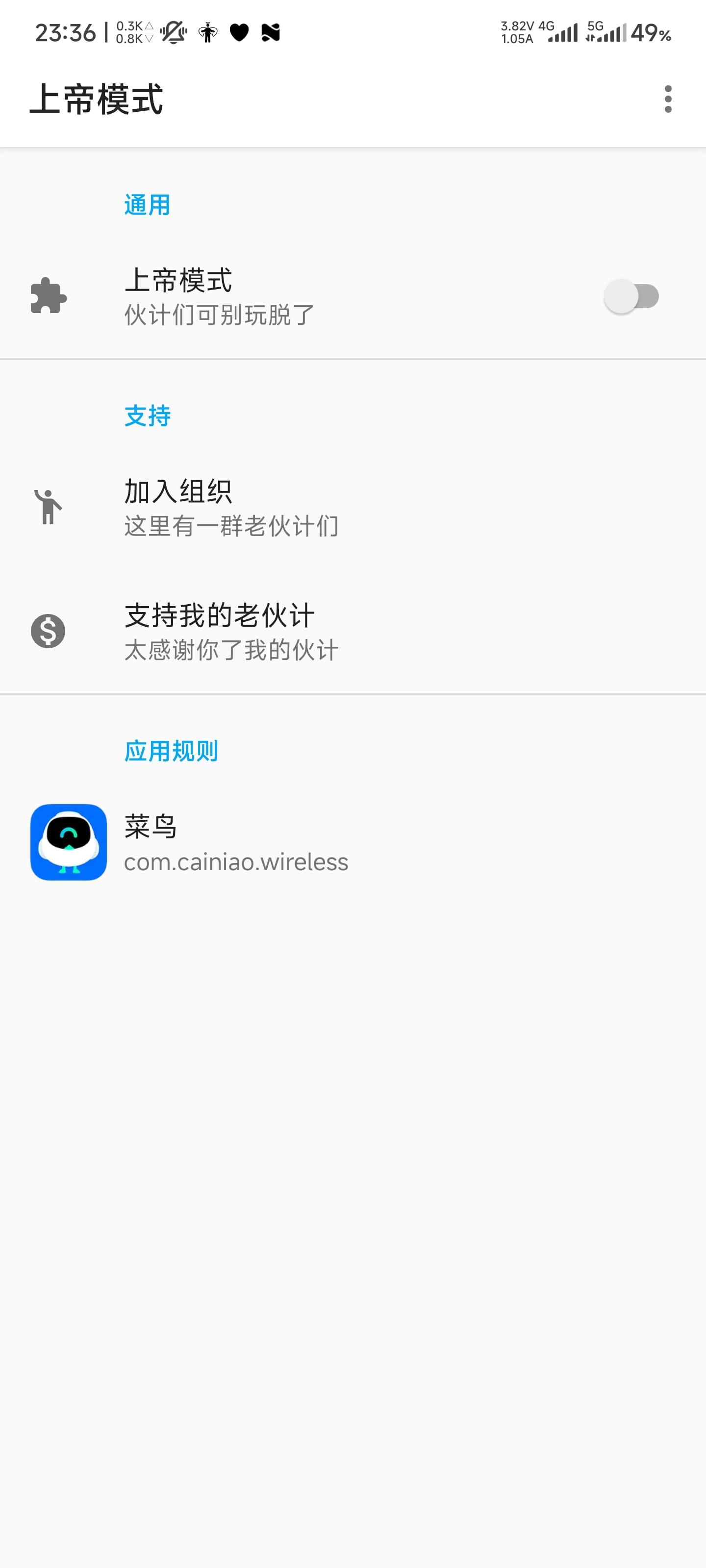Click the puzzle piece icon beside 上帝模式
The height and width of the screenshot is (1568, 706).
tap(48, 296)
